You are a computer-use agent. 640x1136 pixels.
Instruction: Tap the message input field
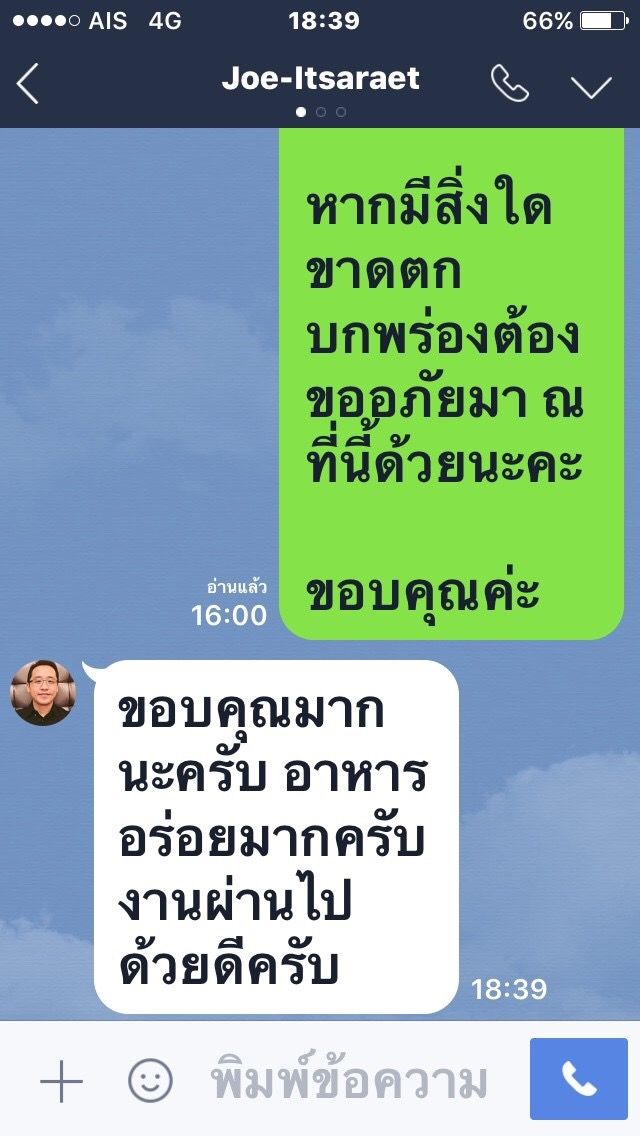(350, 1081)
